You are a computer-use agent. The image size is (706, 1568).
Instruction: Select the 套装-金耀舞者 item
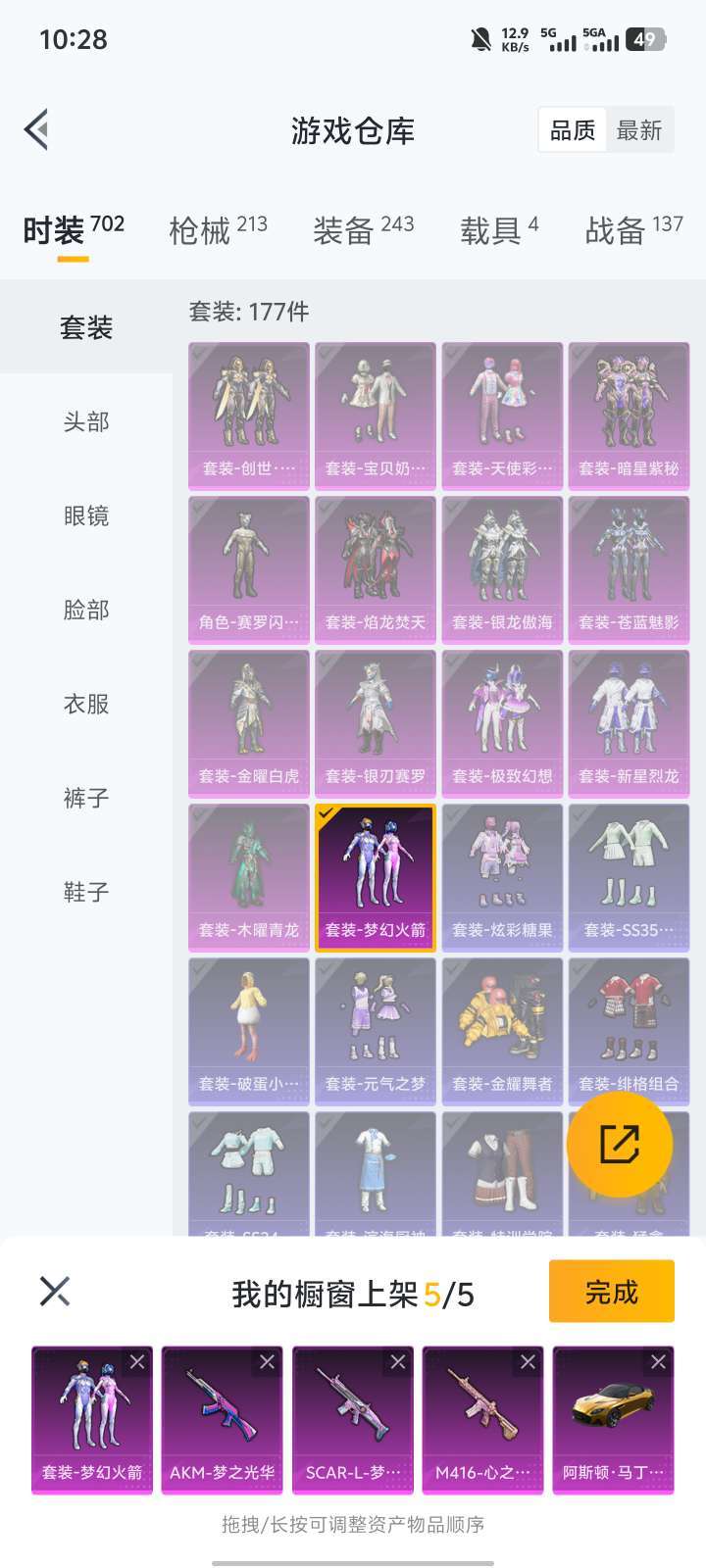pyautogui.click(x=502, y=1031)
